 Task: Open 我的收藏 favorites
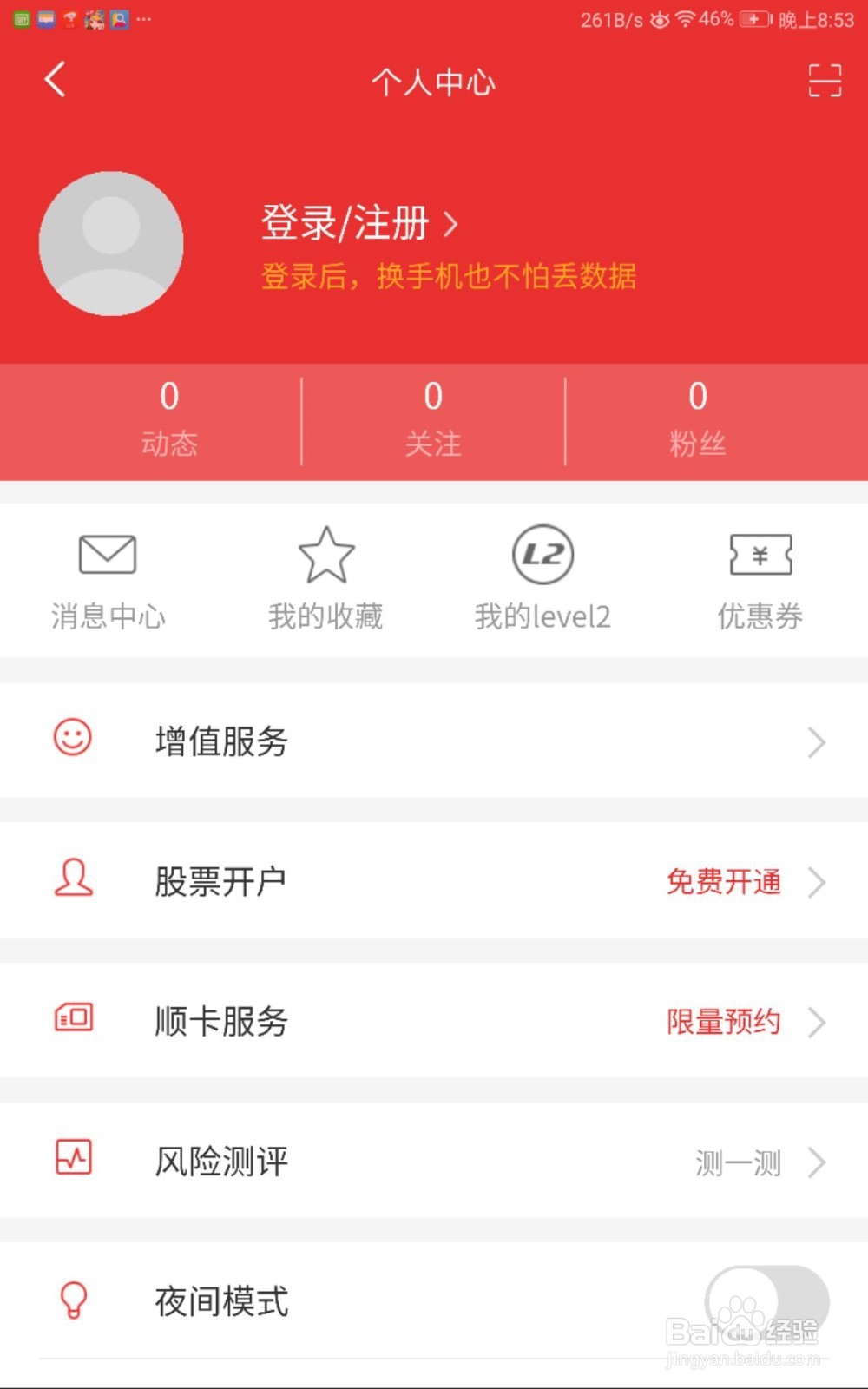tap(325, 580)
